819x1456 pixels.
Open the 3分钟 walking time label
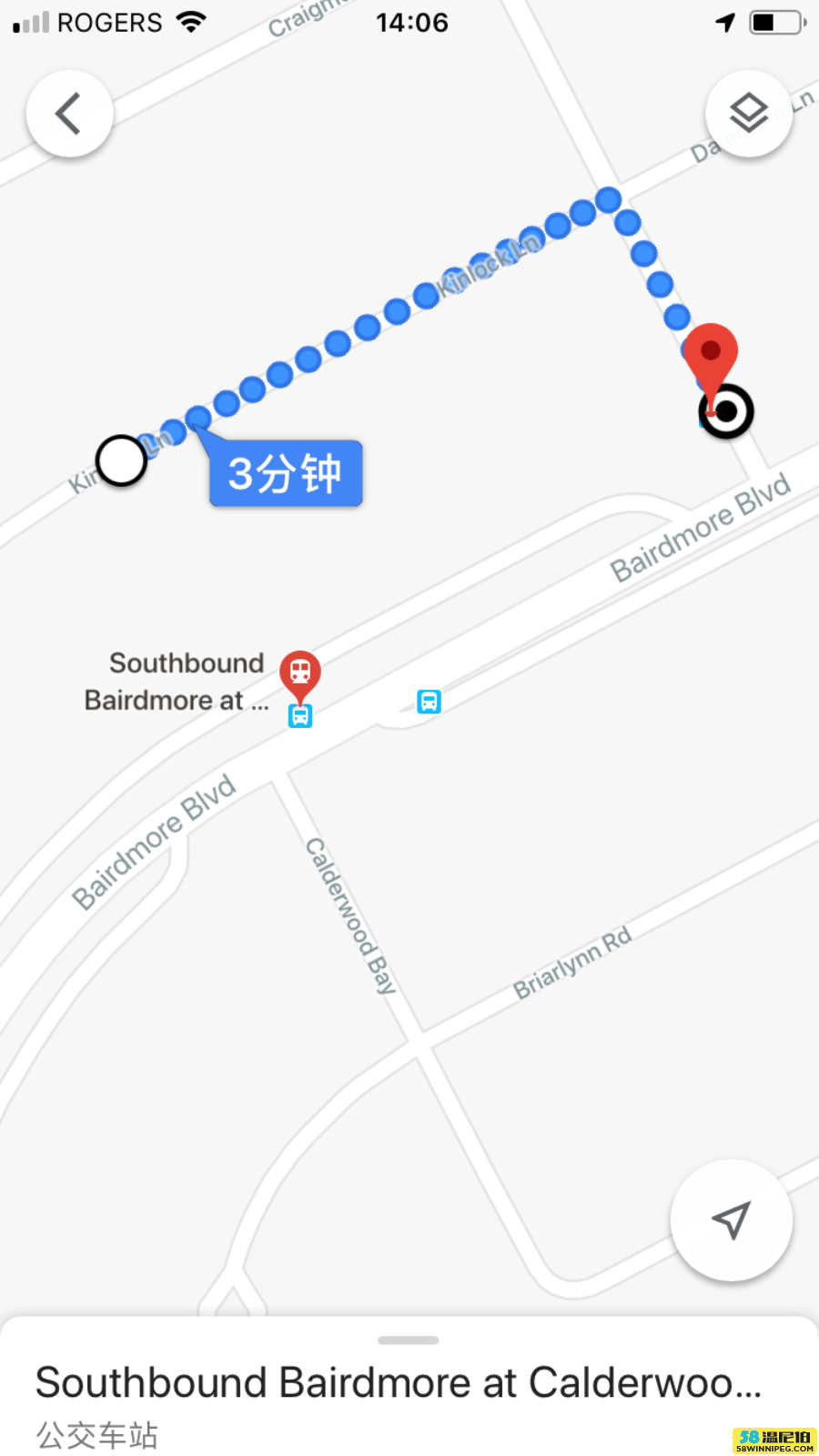286,473
